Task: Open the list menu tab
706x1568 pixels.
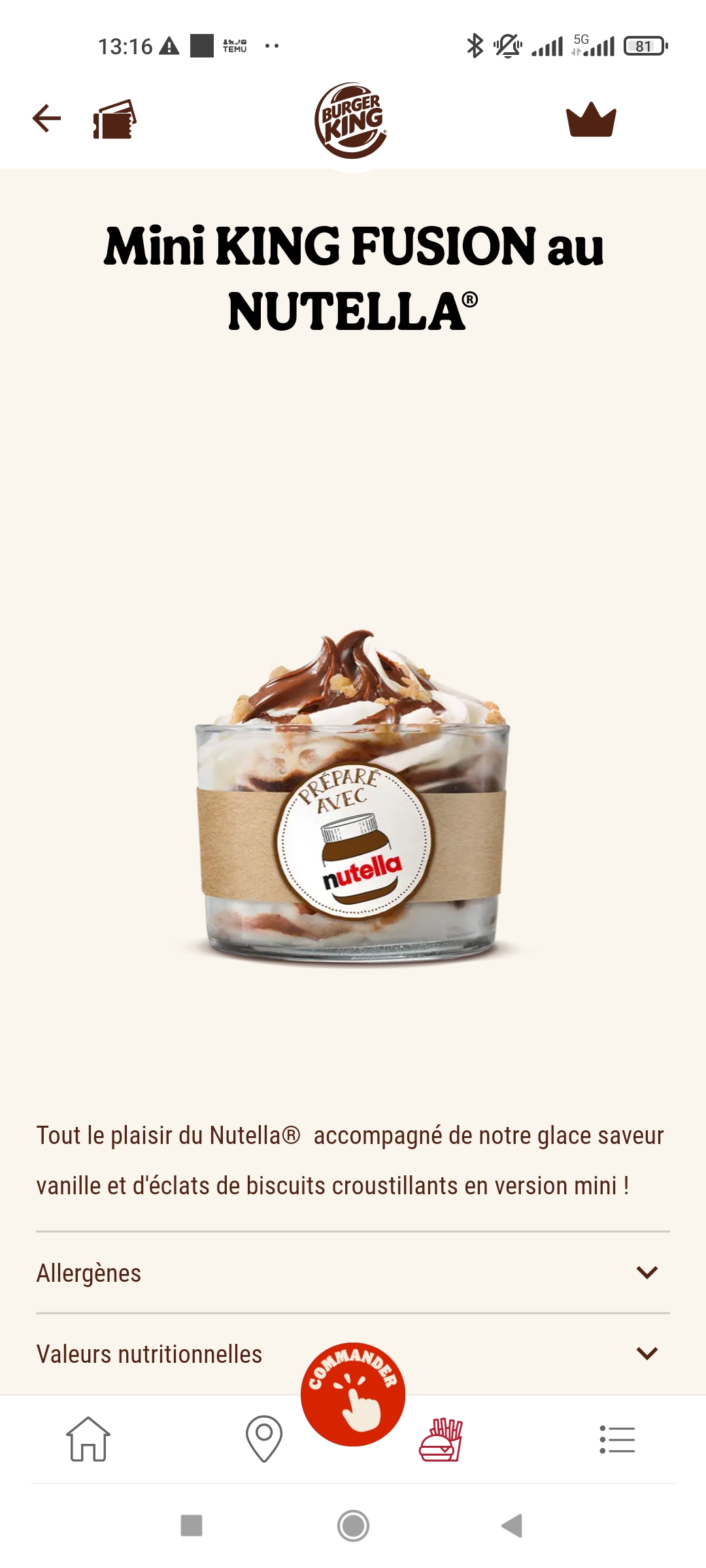Action: (x=617, y=1439)
